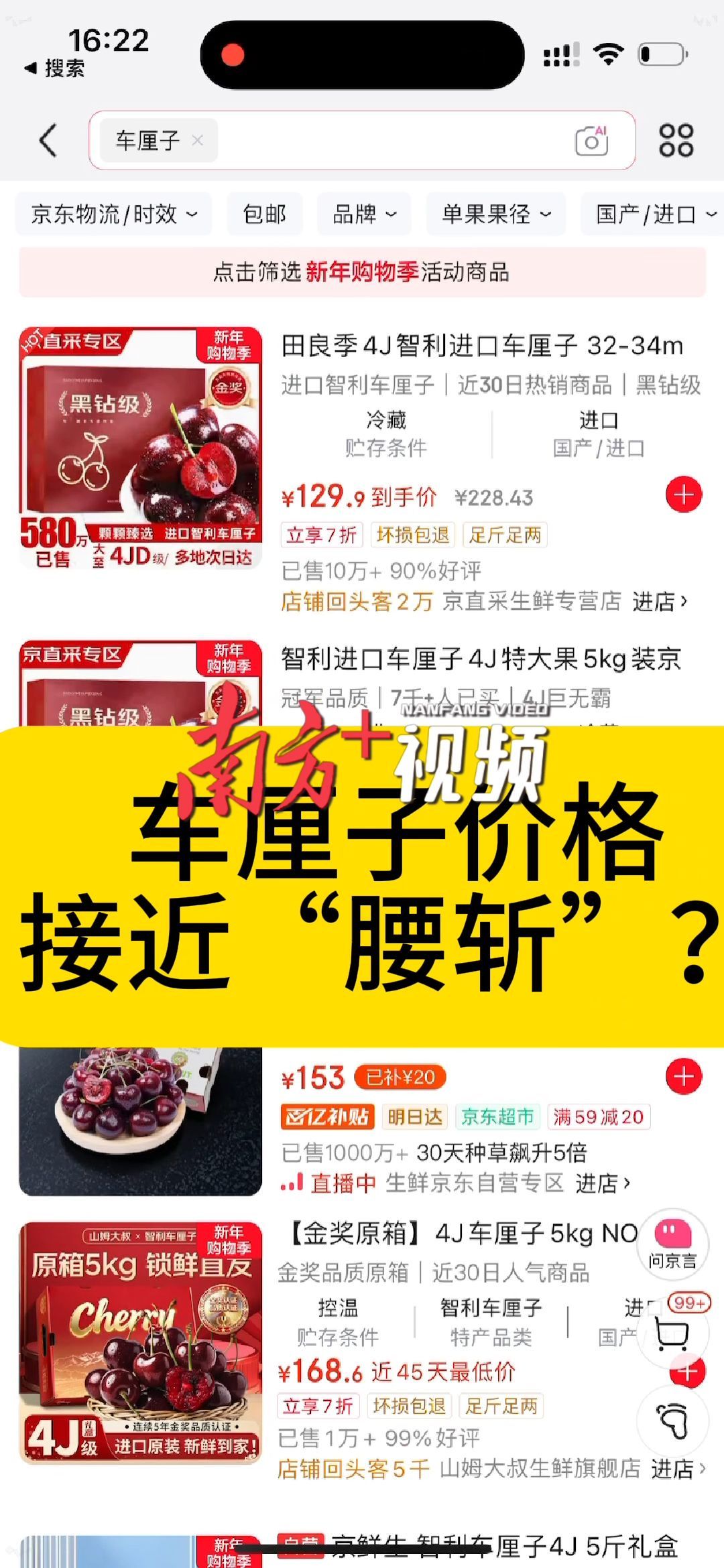
Task: Expand the 品牌 filter
Action: (x=364, y=214)
